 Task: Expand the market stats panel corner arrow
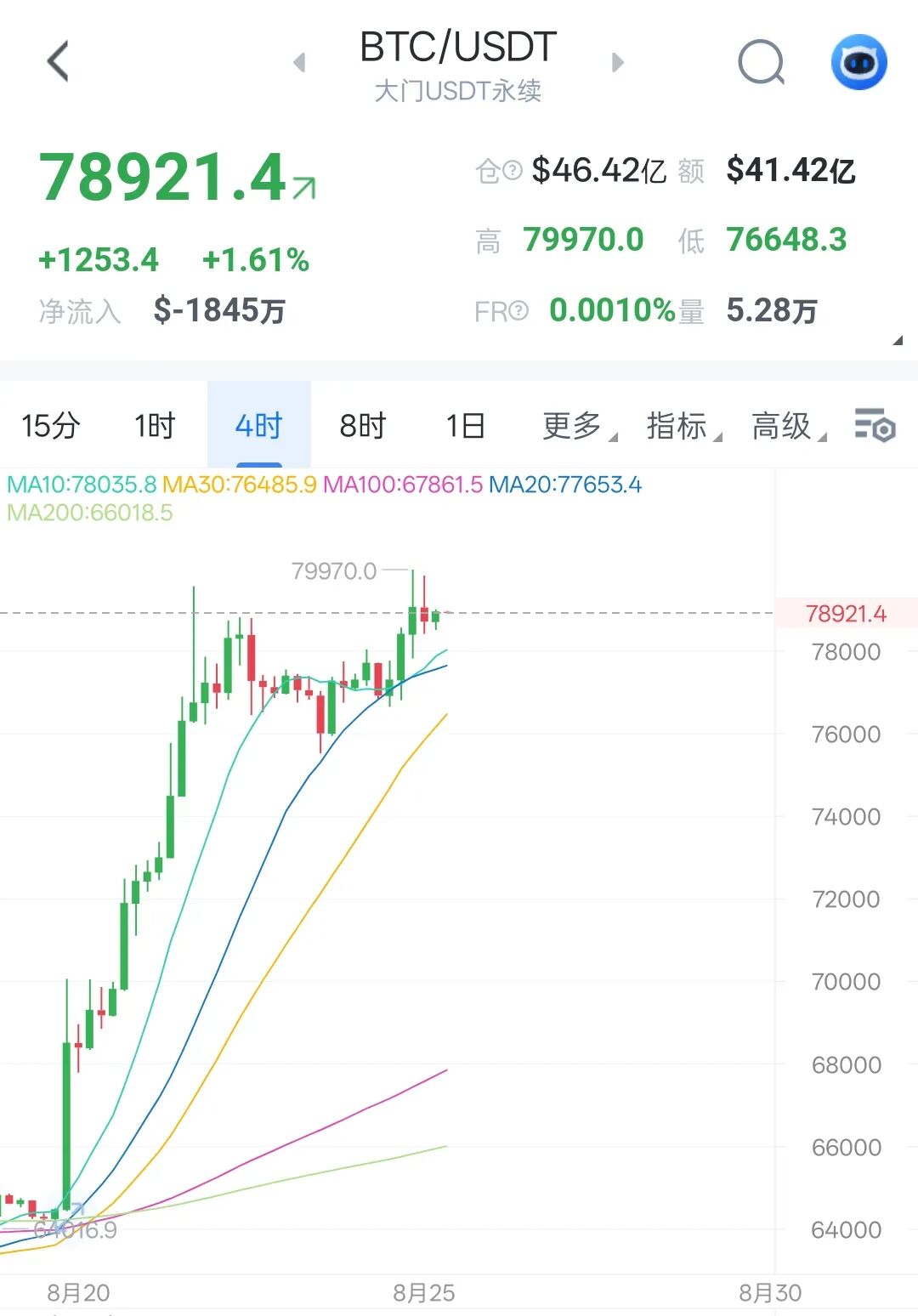point(897,340)
